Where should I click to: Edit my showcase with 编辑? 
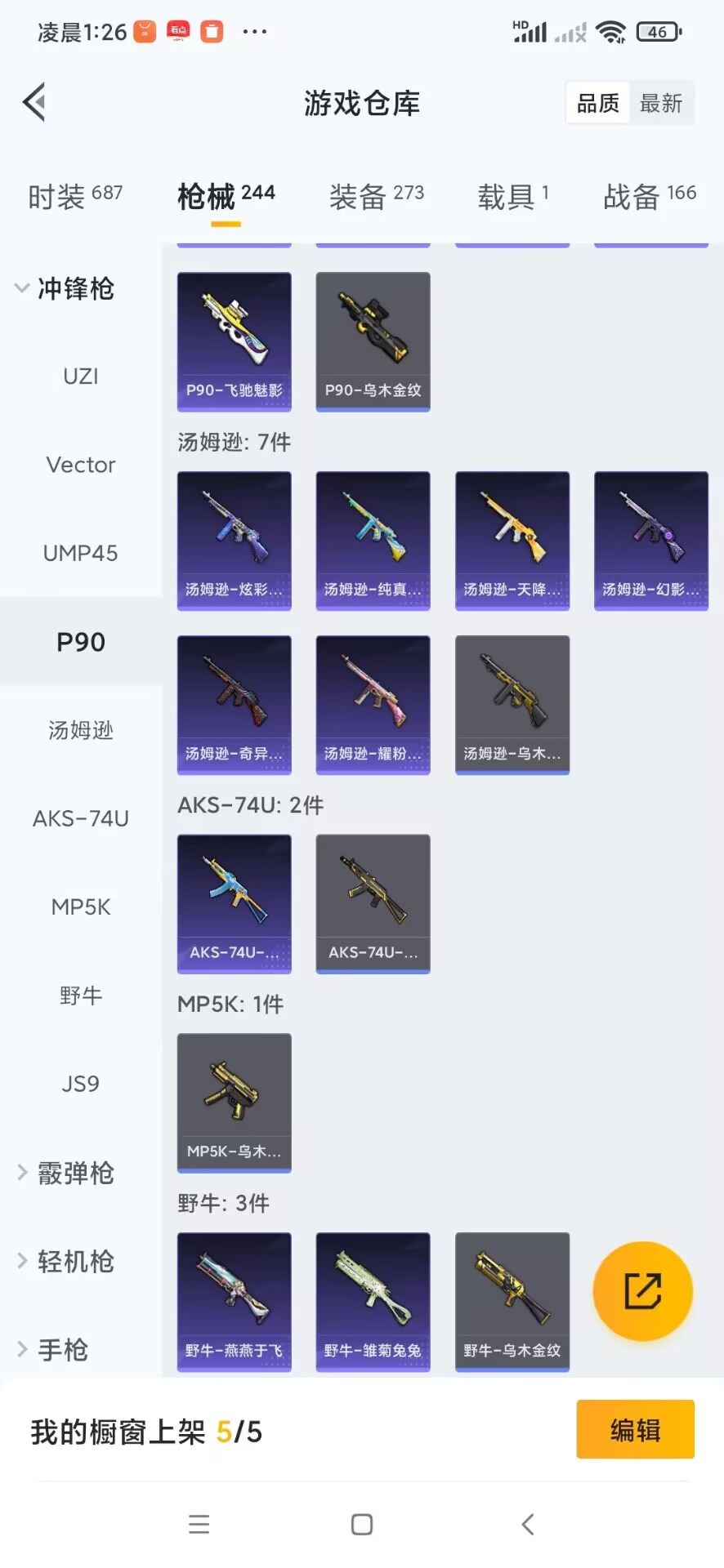point(635,1429)
